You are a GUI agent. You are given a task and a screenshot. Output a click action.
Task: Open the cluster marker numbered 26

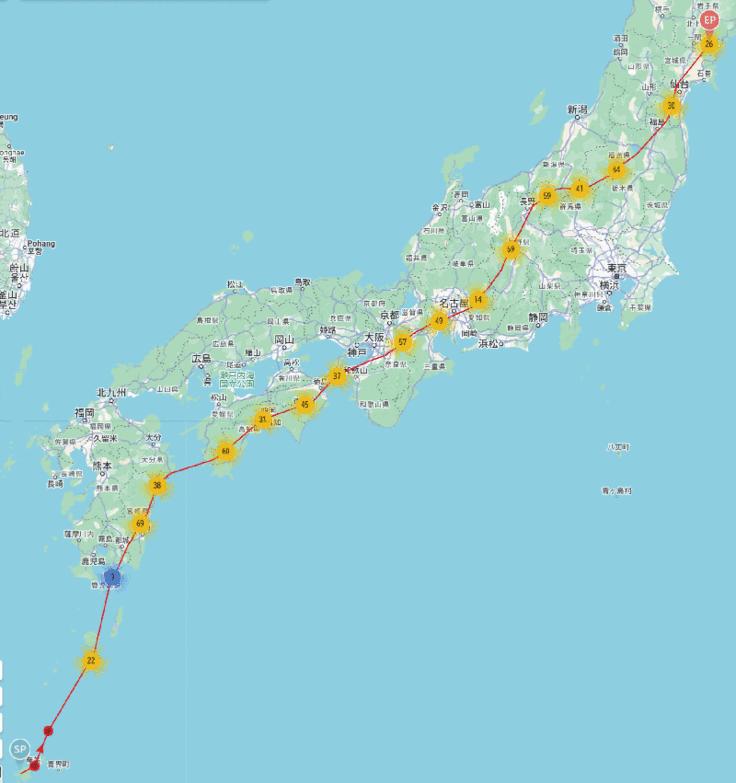coord(709,44)
